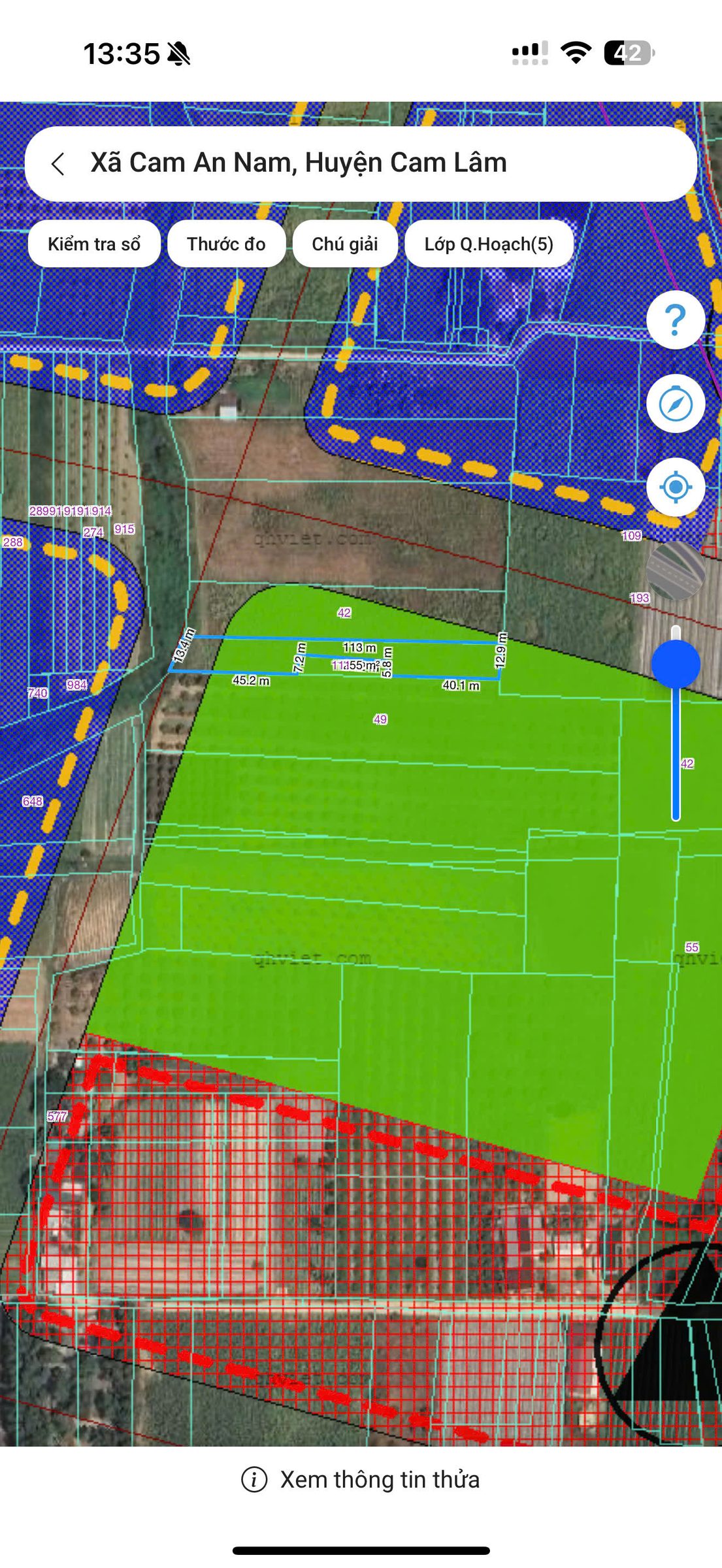722x1568 pixels.
Task: Tap the compass orientation button
Action: tap(676, 404)
